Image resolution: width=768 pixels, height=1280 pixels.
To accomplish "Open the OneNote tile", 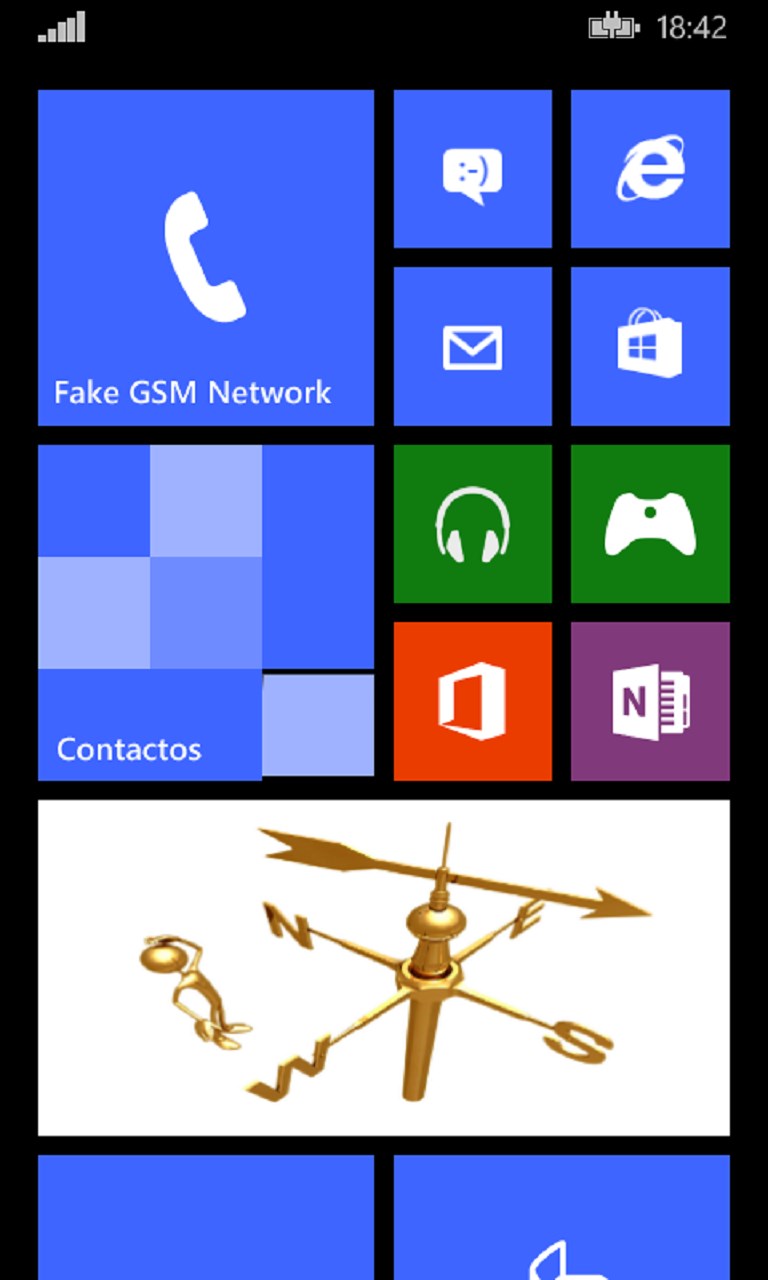I will point(650,701).
